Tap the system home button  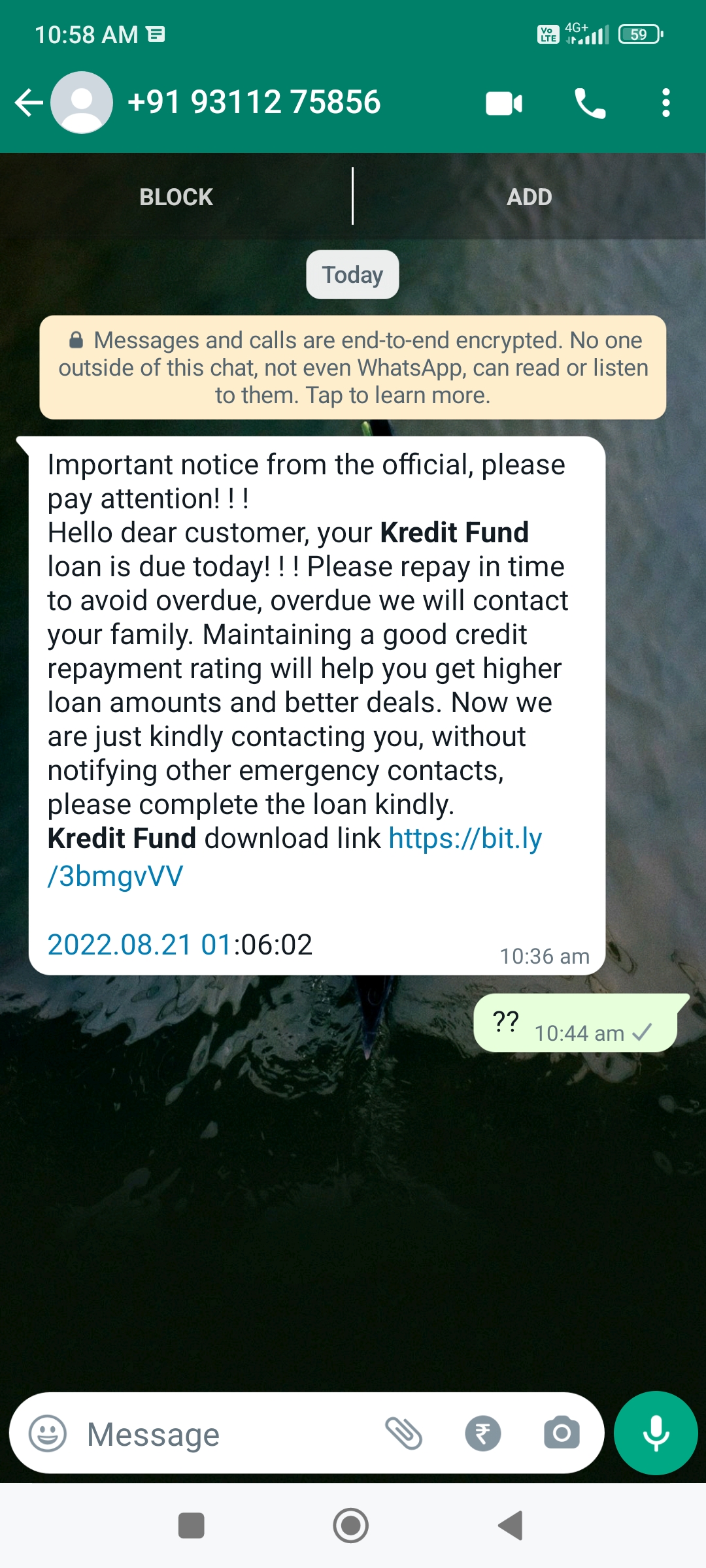(351, 1526)
